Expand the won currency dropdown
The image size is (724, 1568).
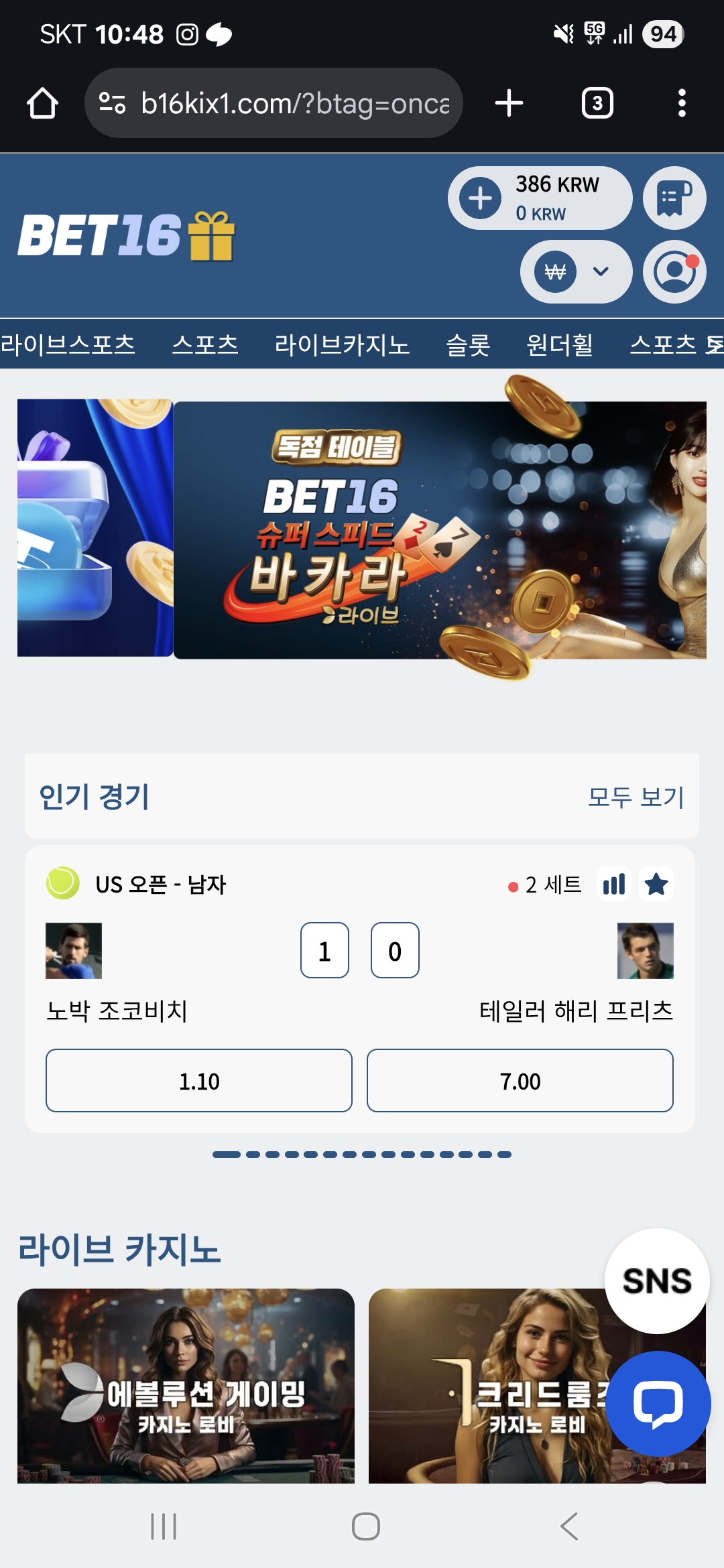[x=577, y=271]
